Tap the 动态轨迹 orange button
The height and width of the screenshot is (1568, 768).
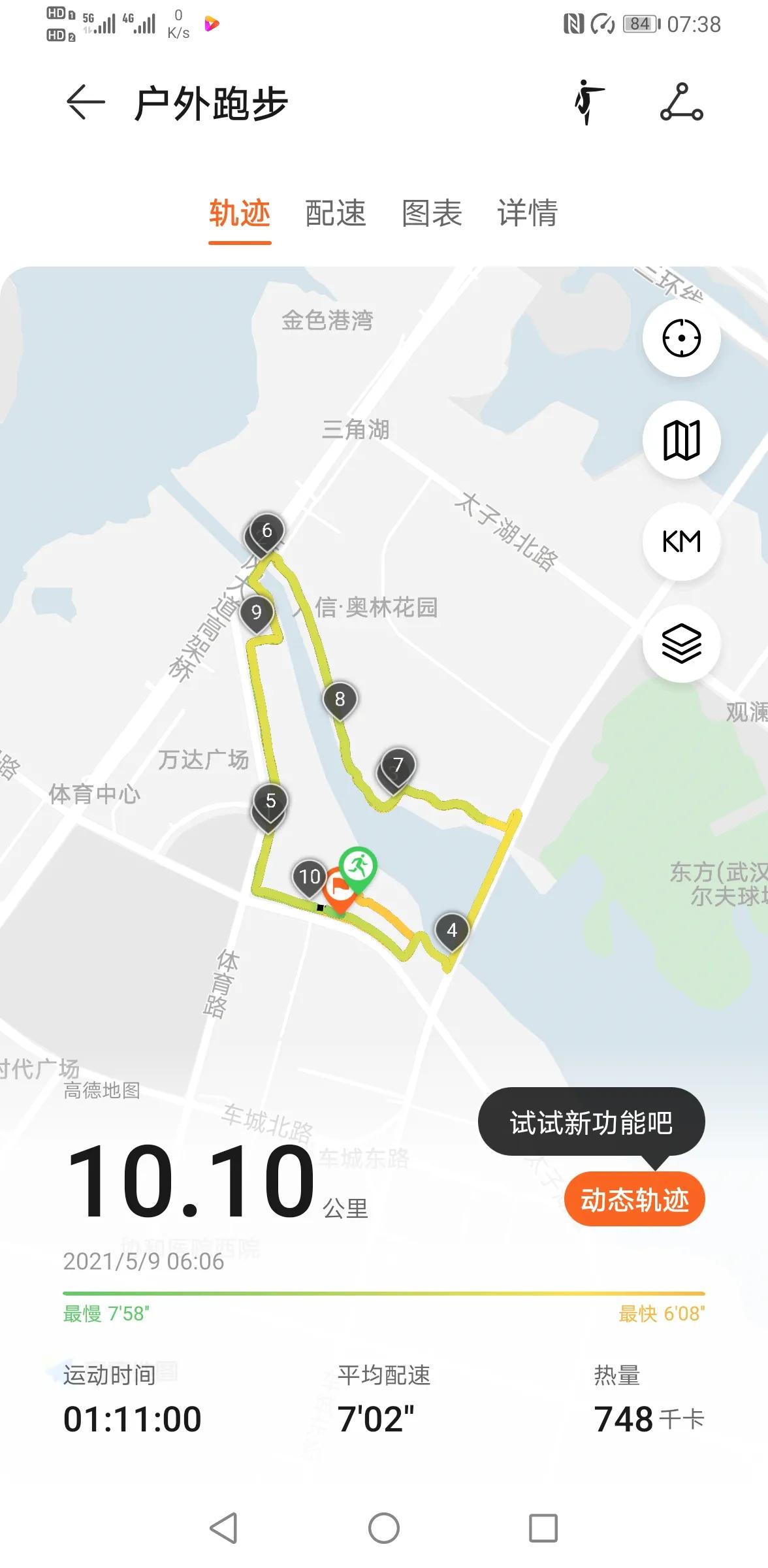[x=635, y=1198]
